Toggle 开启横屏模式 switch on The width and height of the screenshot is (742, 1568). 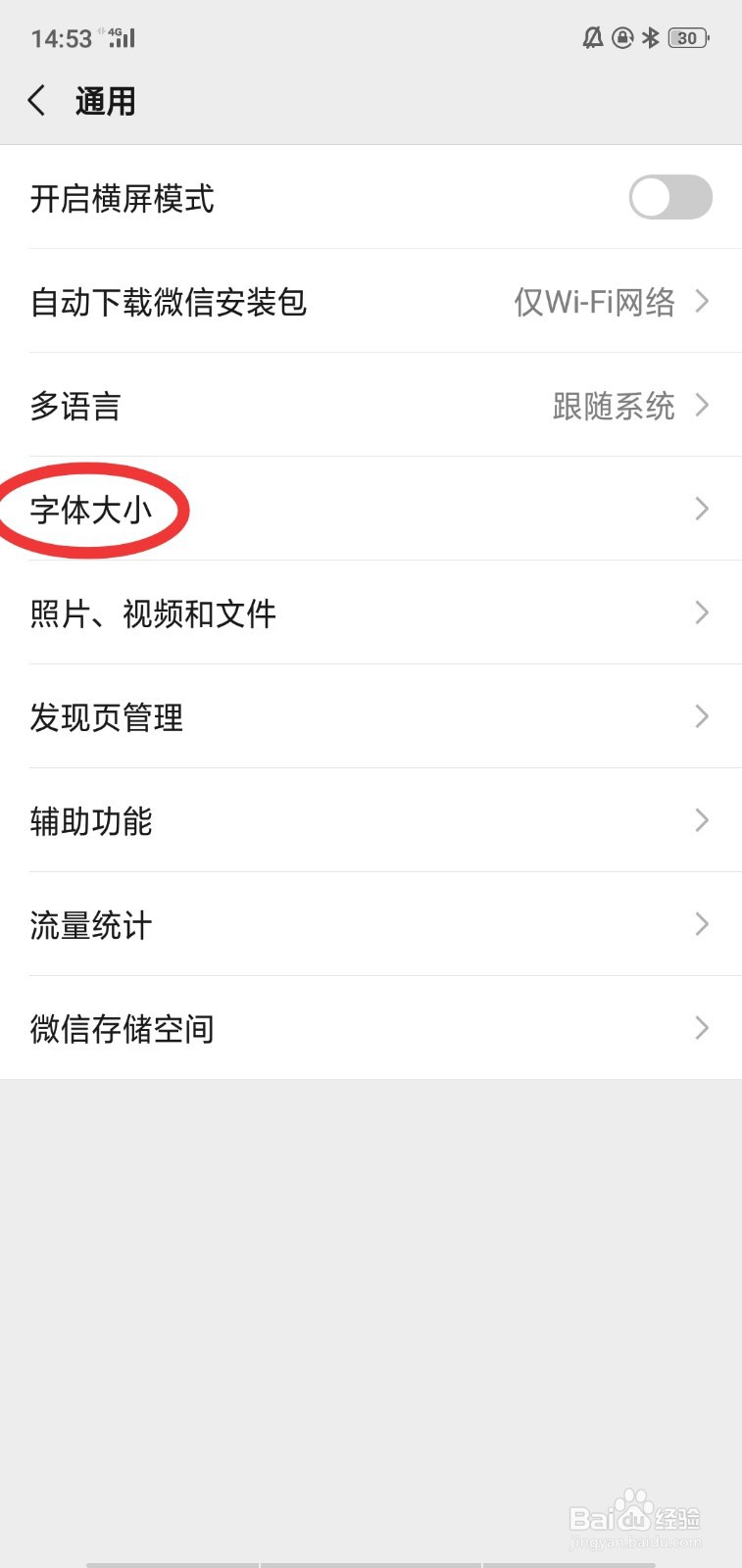click(x=670, y=198)
